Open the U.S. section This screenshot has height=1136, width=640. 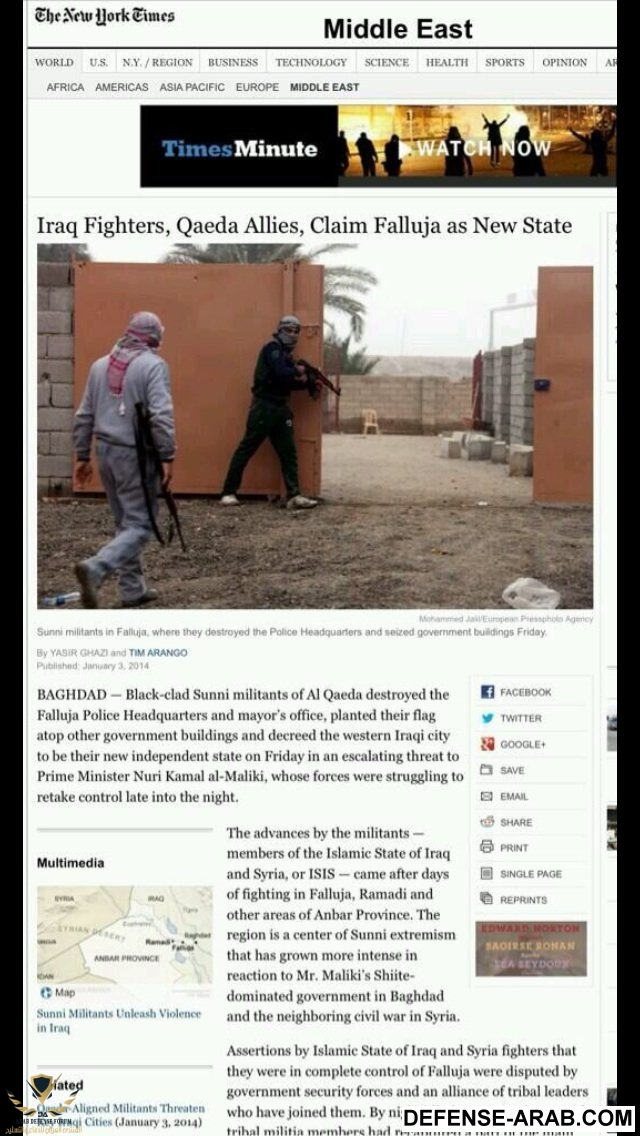click(x=98, y=62)
